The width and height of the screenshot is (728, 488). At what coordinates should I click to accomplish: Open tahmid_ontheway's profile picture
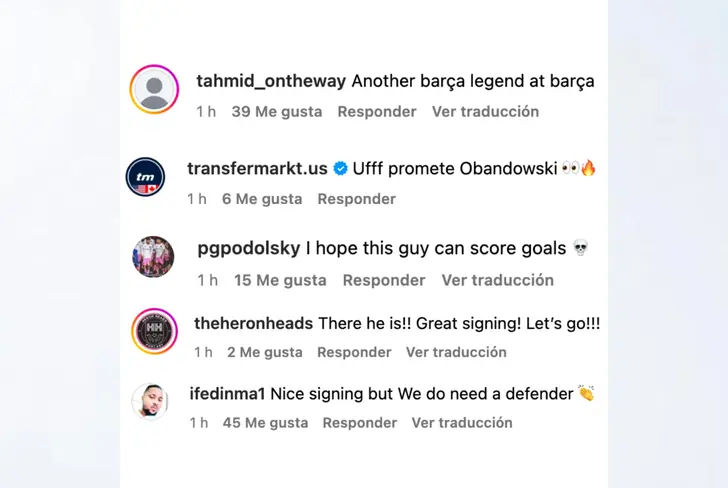[x=154, y=90]
